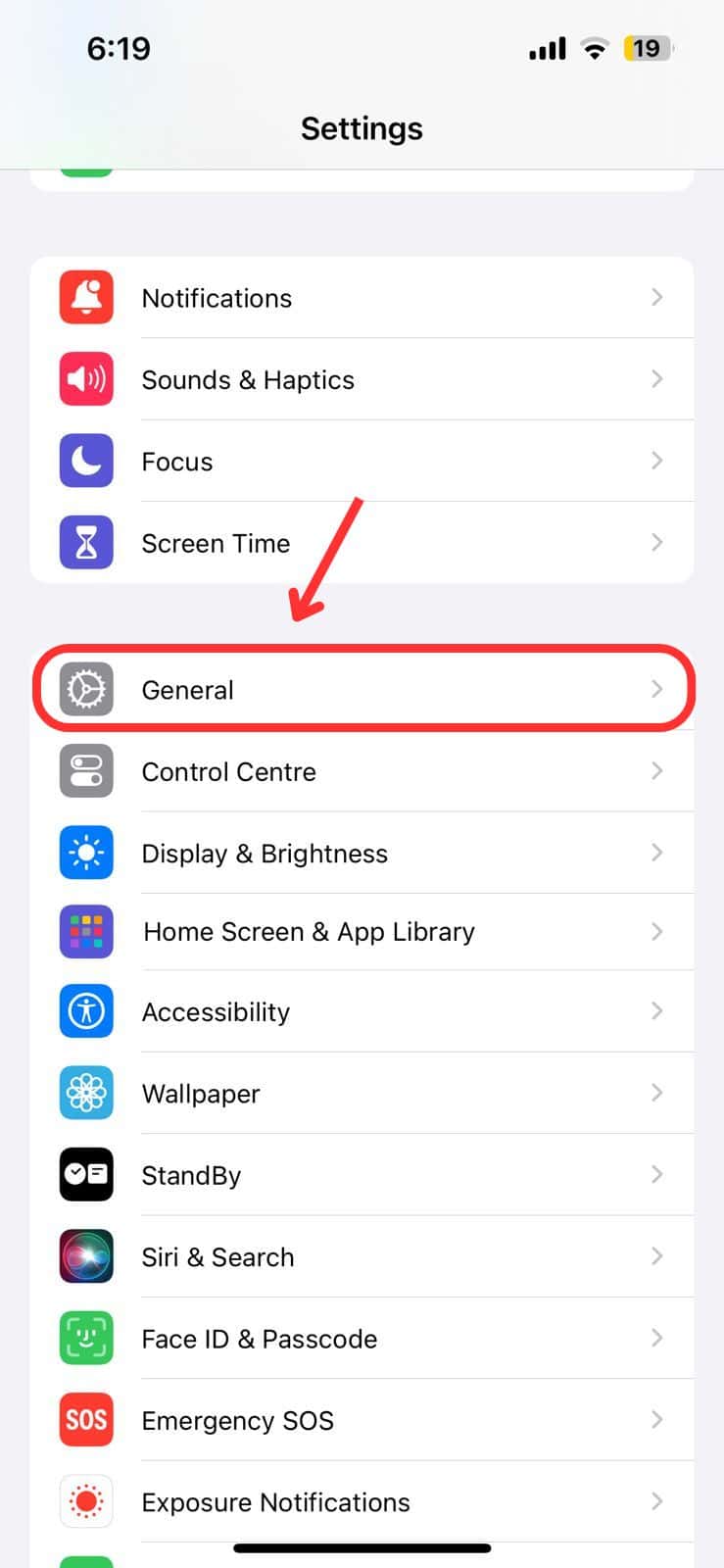The width and height of the screenshot is (724, 1568).
Task: Open Notifications settings
Action: pos(362,298)
